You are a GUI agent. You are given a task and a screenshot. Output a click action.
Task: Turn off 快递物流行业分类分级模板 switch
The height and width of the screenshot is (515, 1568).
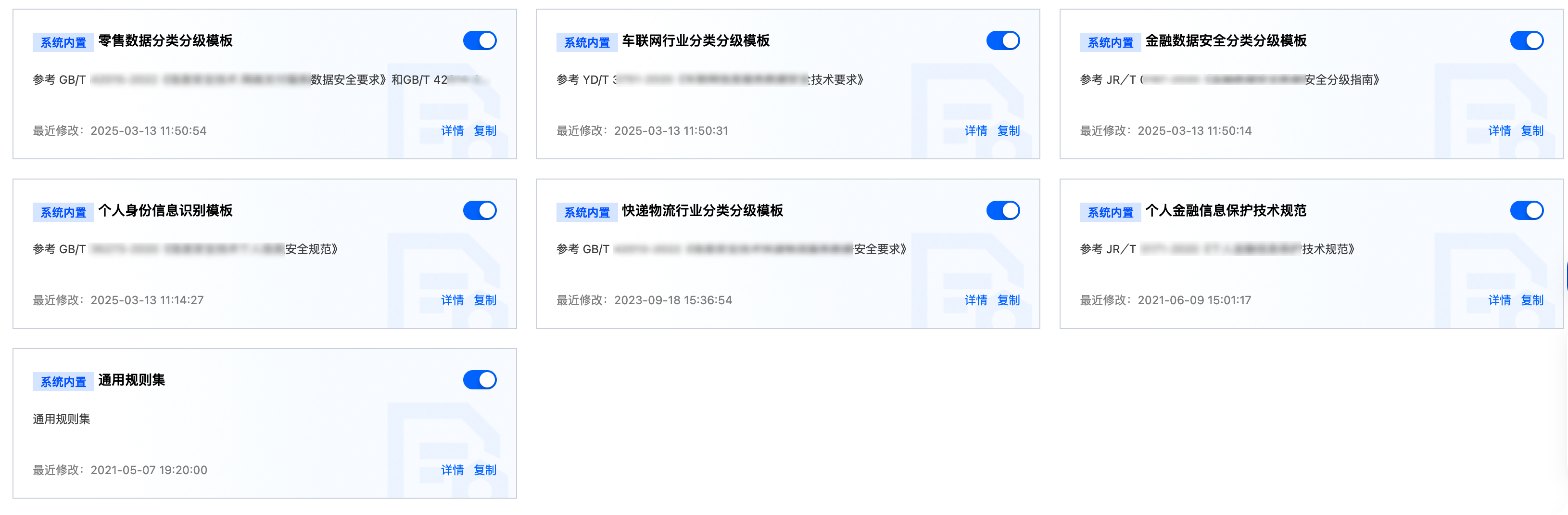[1002, 210]
